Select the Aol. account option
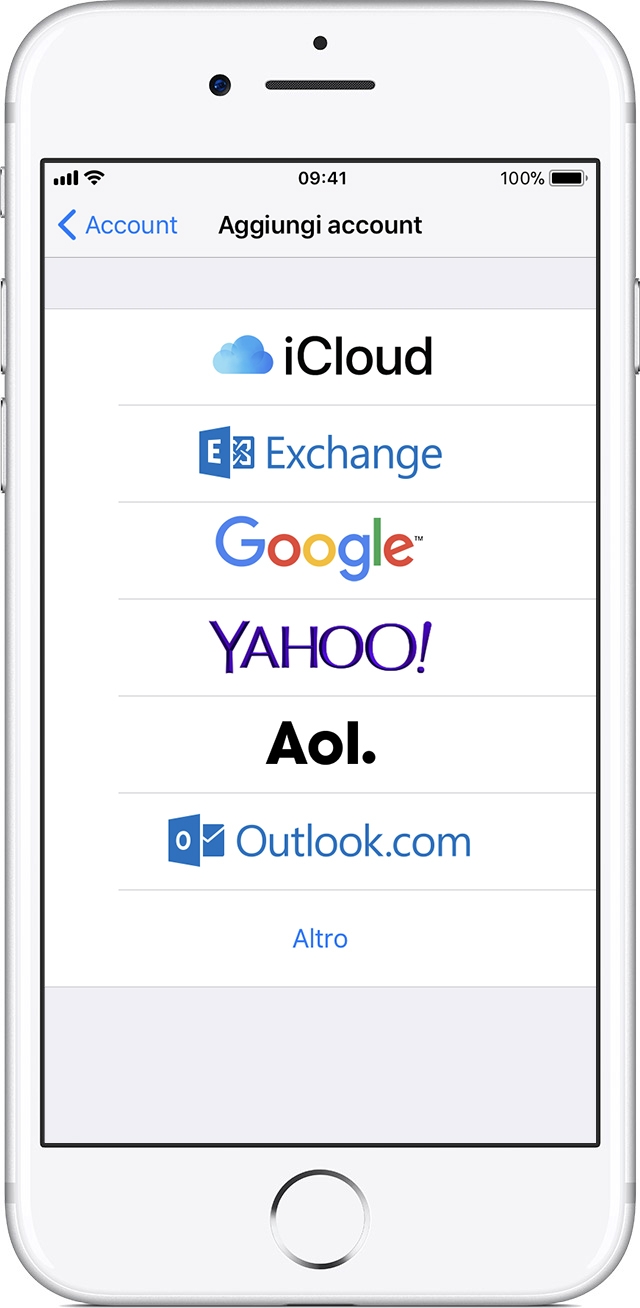 (320, 744)
